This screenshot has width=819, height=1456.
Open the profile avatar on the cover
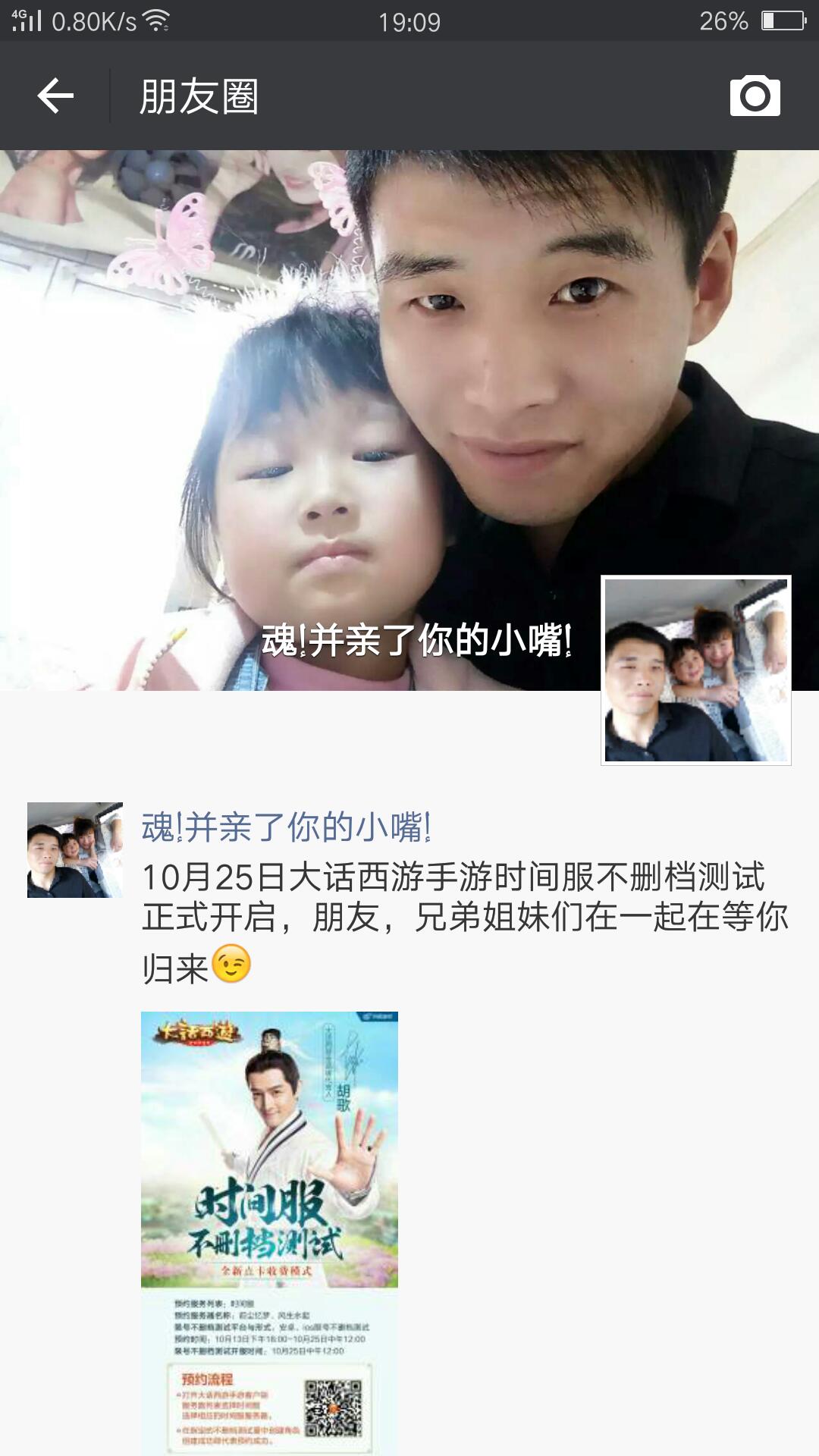click(695, 670)
